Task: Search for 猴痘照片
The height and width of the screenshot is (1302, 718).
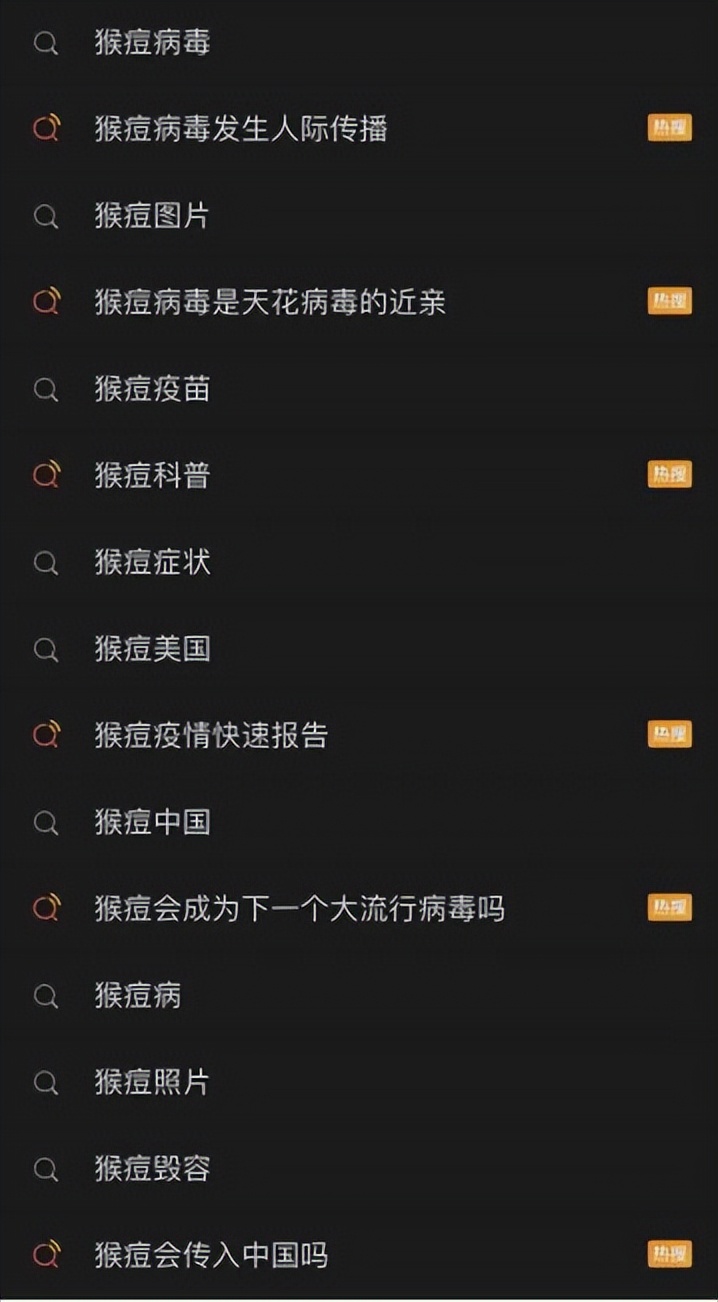Action: 152,1082
